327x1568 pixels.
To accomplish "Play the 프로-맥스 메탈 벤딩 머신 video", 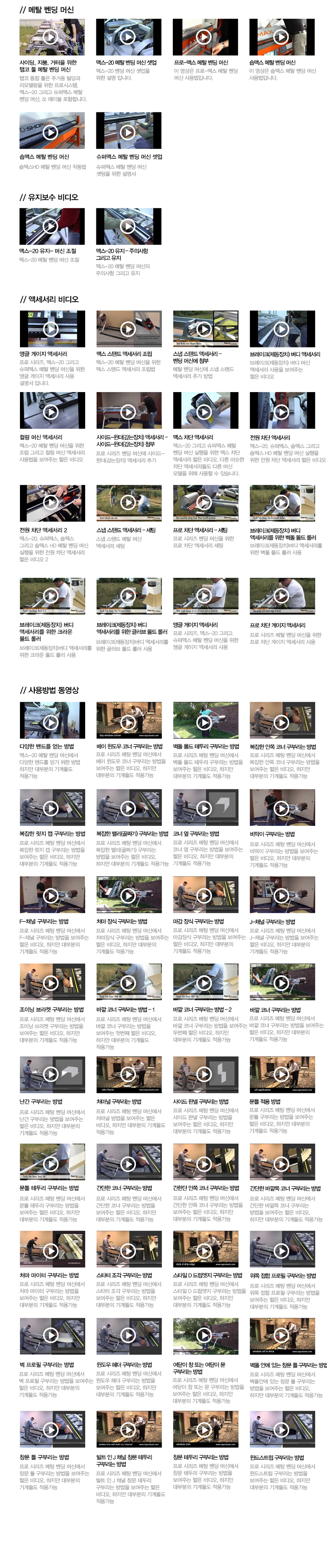I will point(205,37).
